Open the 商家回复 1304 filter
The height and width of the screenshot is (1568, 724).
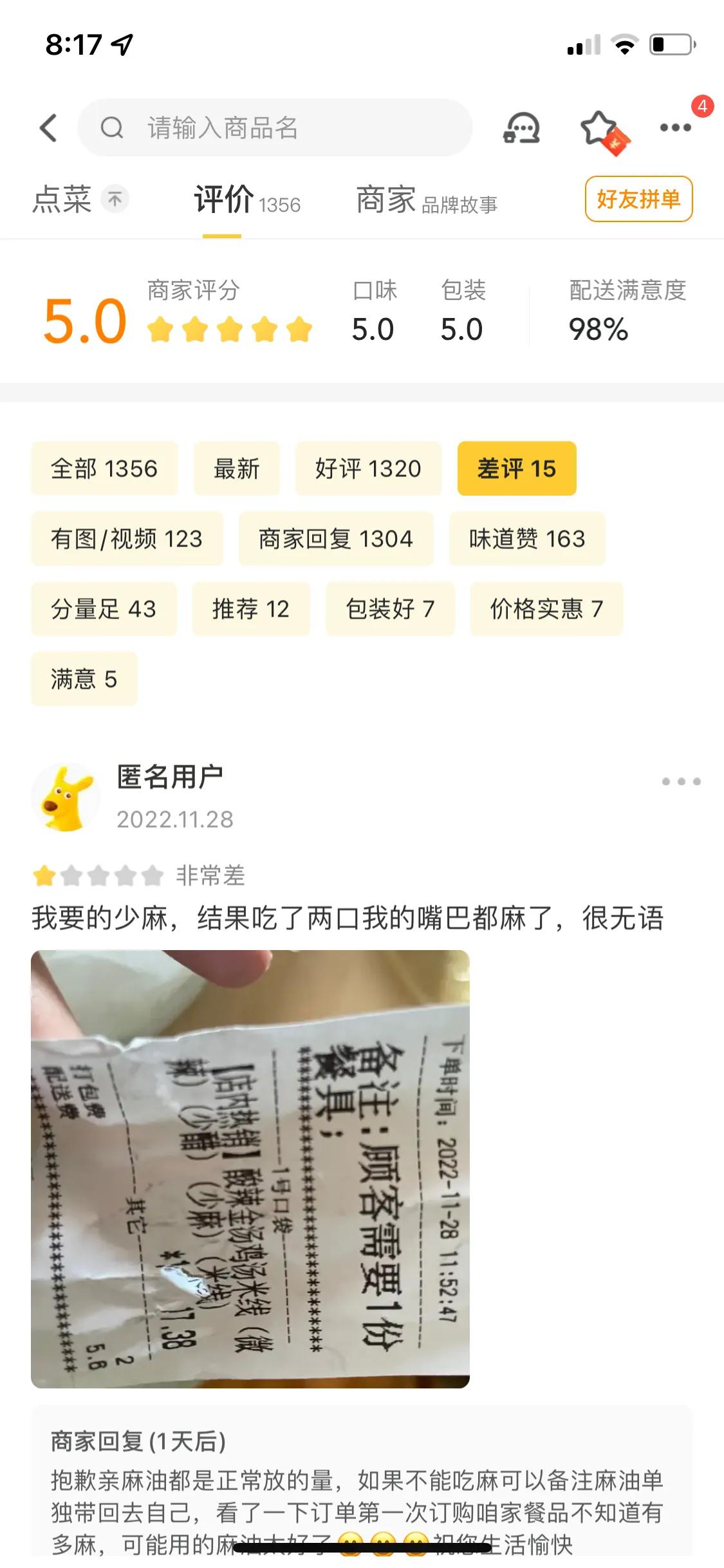[x=337, y=539]
